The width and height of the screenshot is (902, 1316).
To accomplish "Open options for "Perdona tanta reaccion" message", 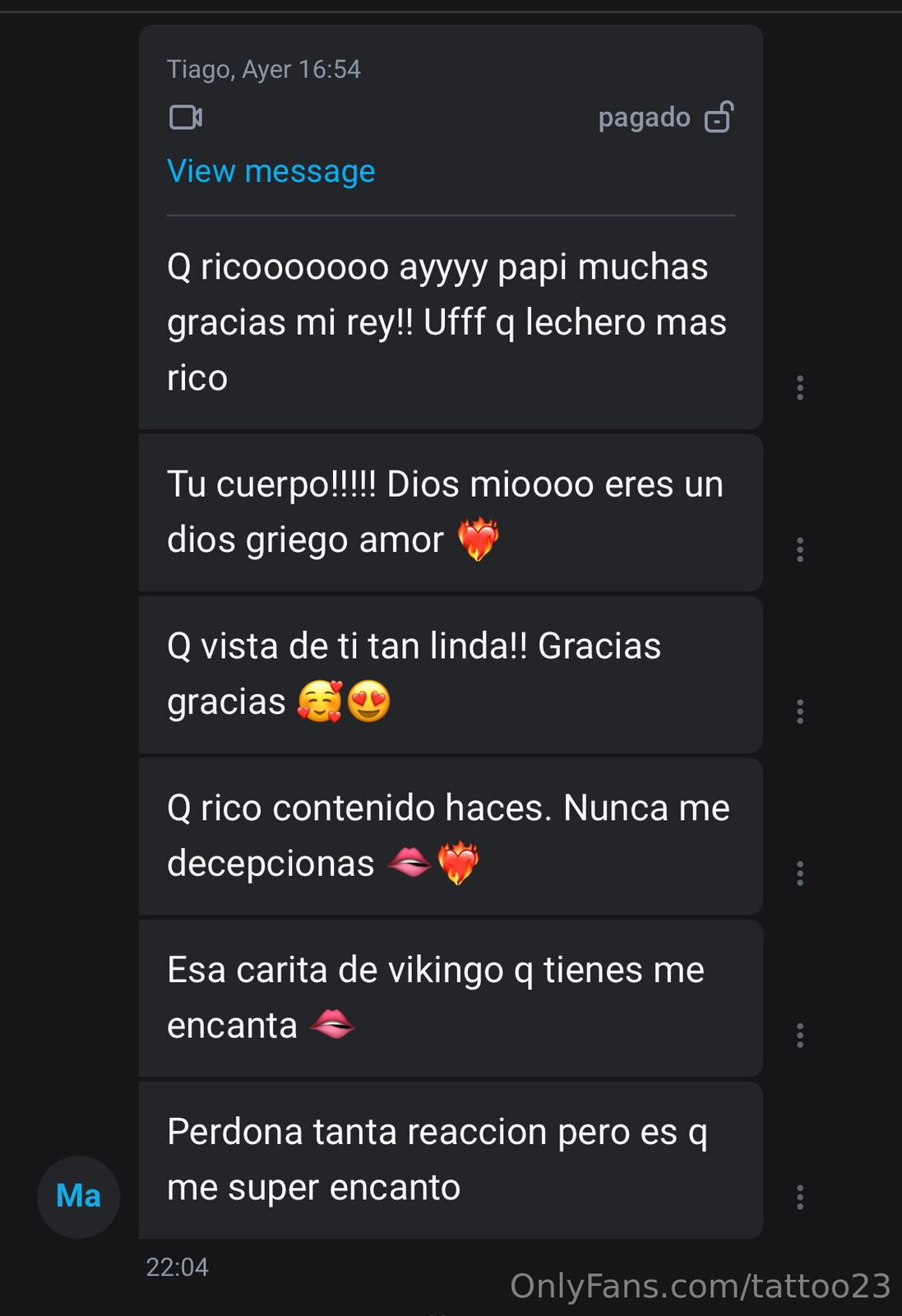I will (799, 1197).
